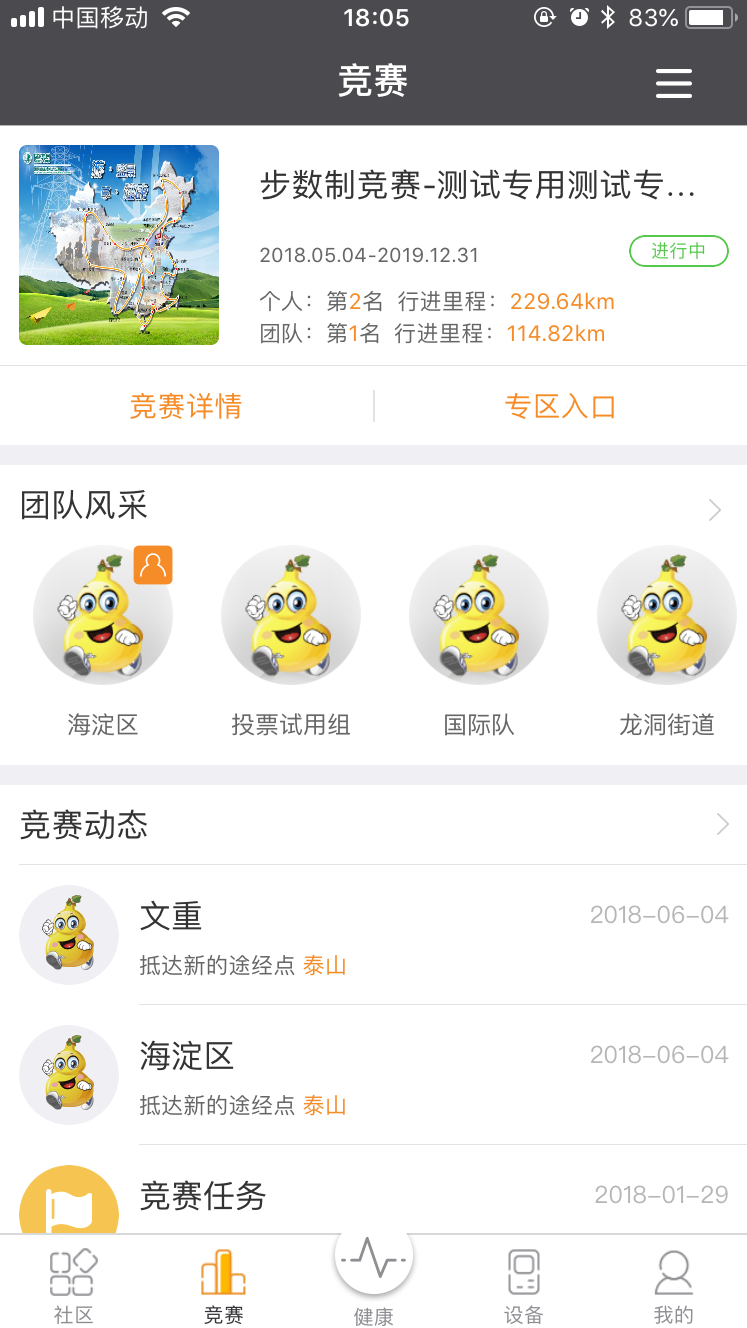Tap the highlighted 竞赛 bar-chart icon
747x1328 pixels.
click(x=223, y=1270)
